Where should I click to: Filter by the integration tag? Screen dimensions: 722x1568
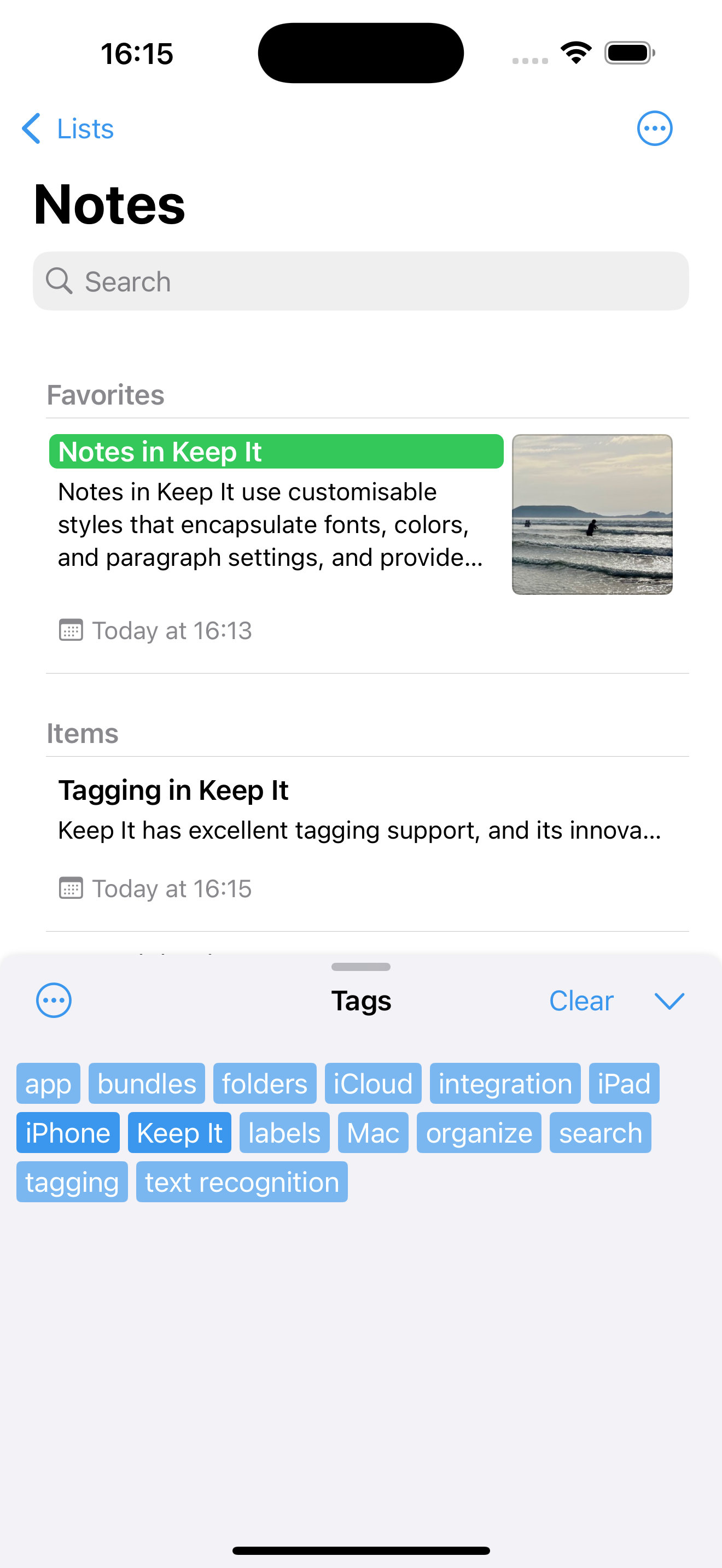tap(505, 1084)
